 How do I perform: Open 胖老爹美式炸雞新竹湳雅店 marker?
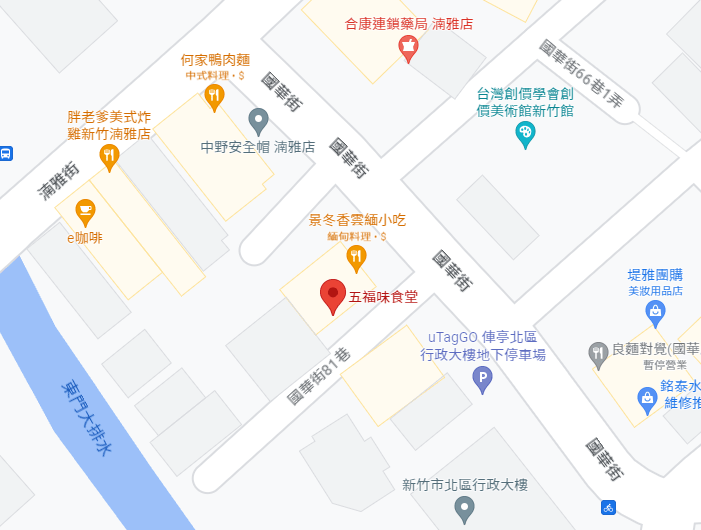[109, 158]
